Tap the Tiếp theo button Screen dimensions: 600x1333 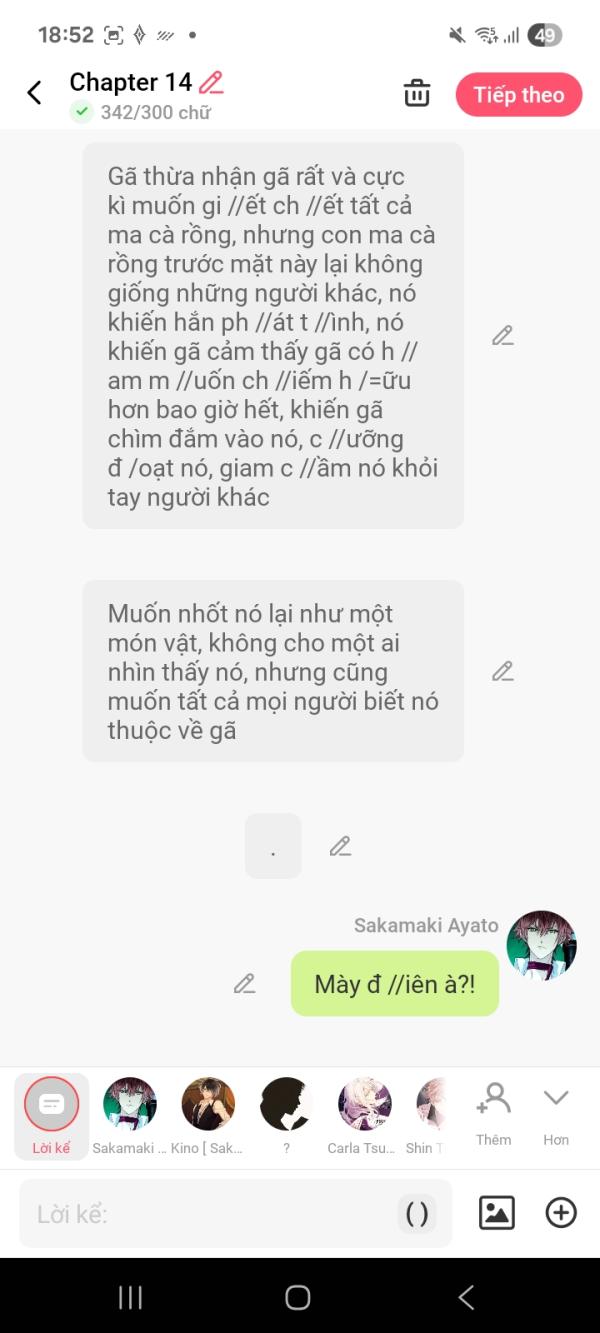point(518,95)
